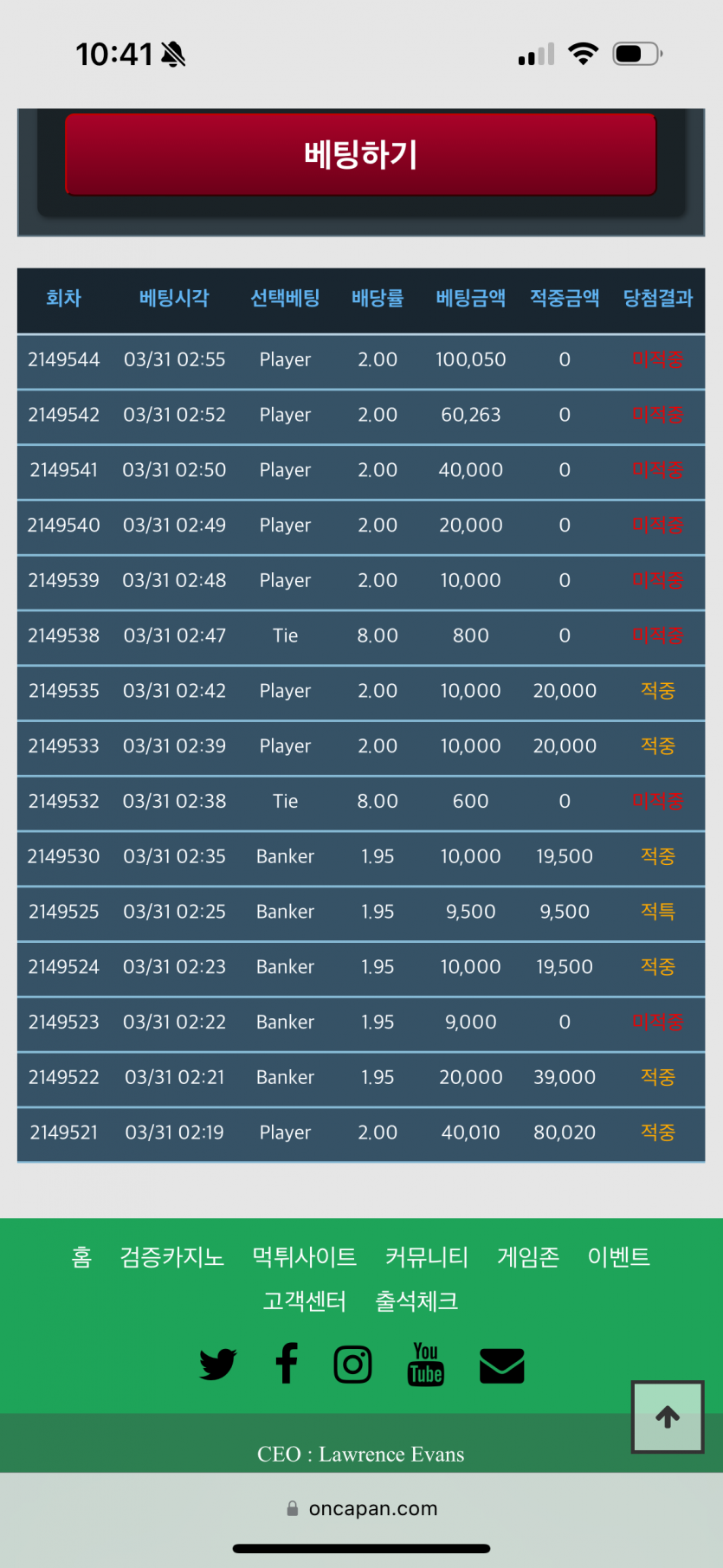This screenshot has height=1568, width=723.
Task: Open the 먹튀사이트 link
Action: click(304, 1256)
